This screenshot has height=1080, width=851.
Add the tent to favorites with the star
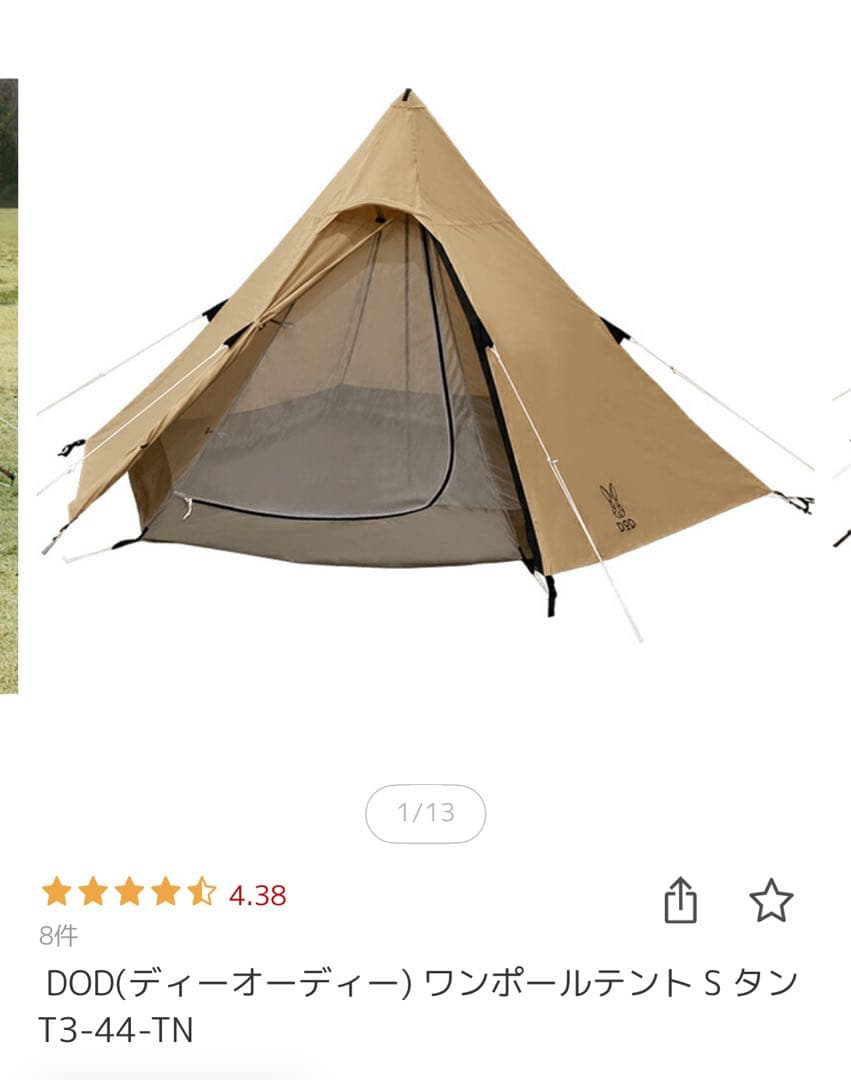771,900
